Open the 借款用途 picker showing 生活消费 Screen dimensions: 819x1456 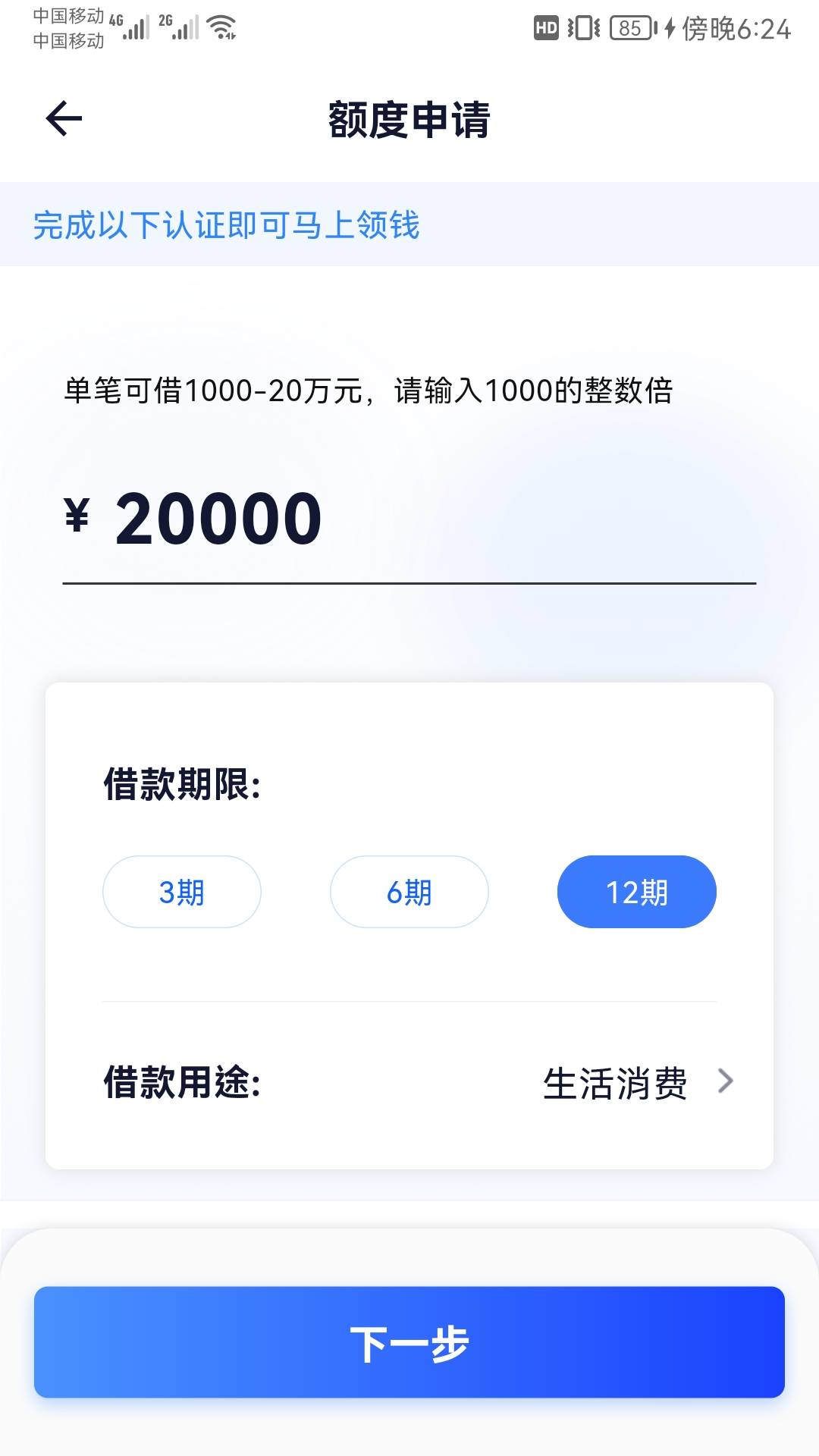[x=637, y=1083]
